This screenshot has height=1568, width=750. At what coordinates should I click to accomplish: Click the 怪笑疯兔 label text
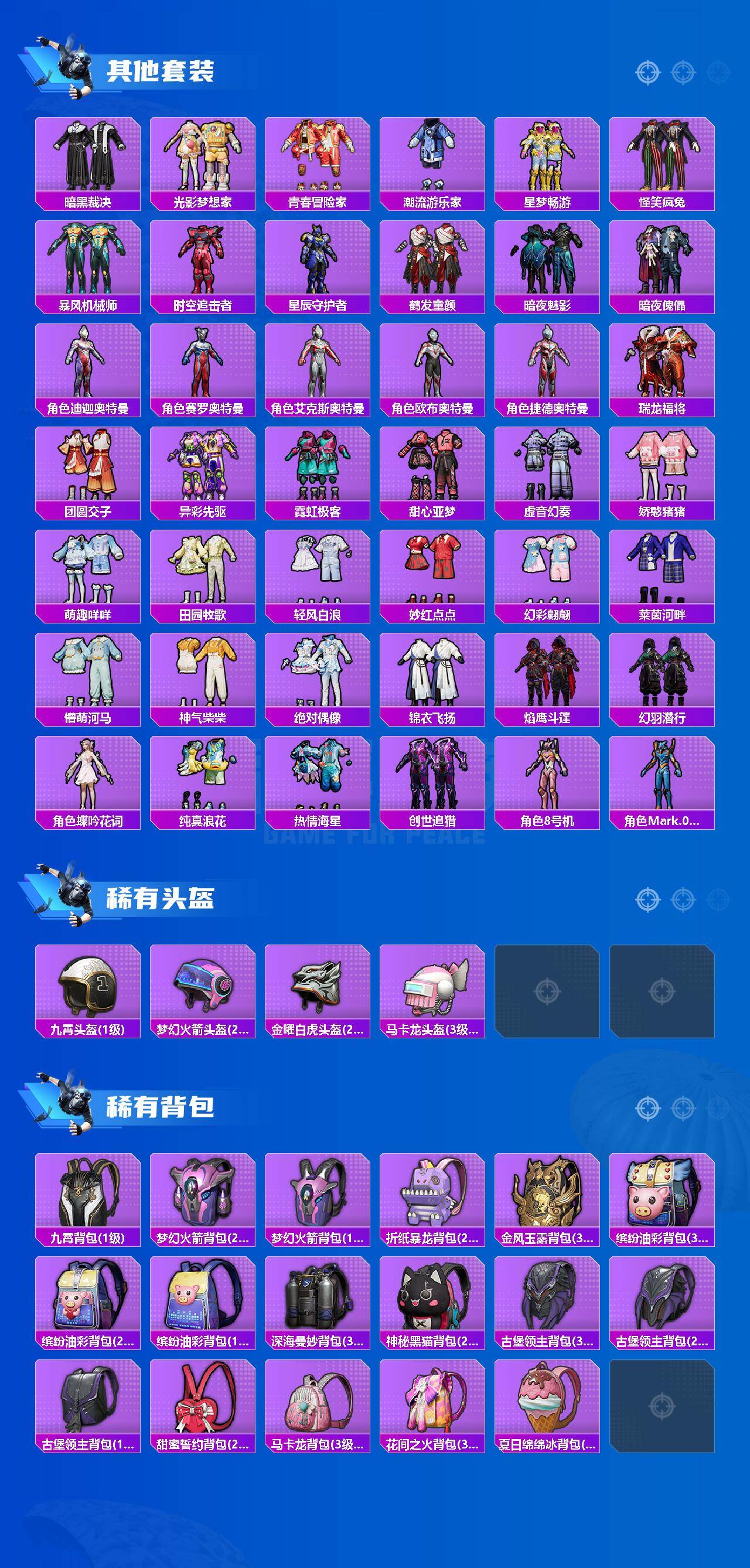pos(663,201)
